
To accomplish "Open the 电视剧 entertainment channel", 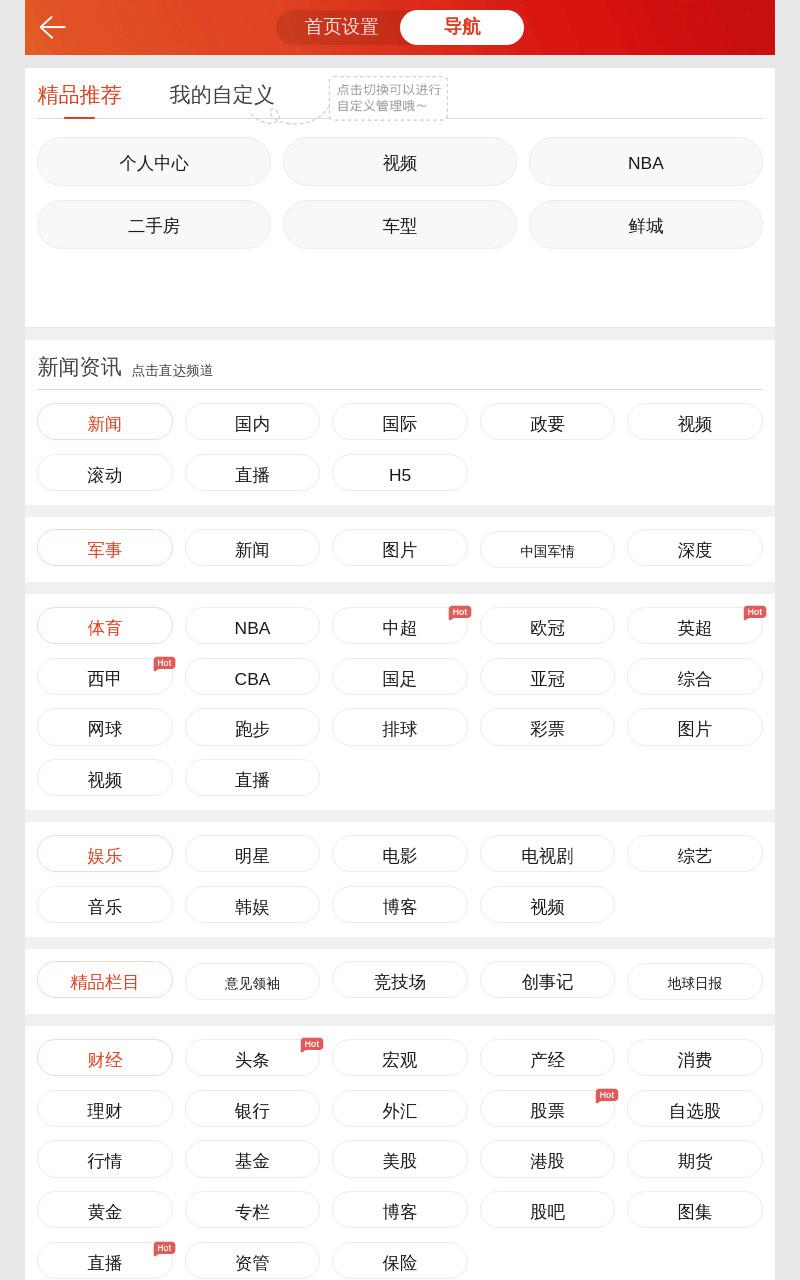I will click(x=547, y=854).
